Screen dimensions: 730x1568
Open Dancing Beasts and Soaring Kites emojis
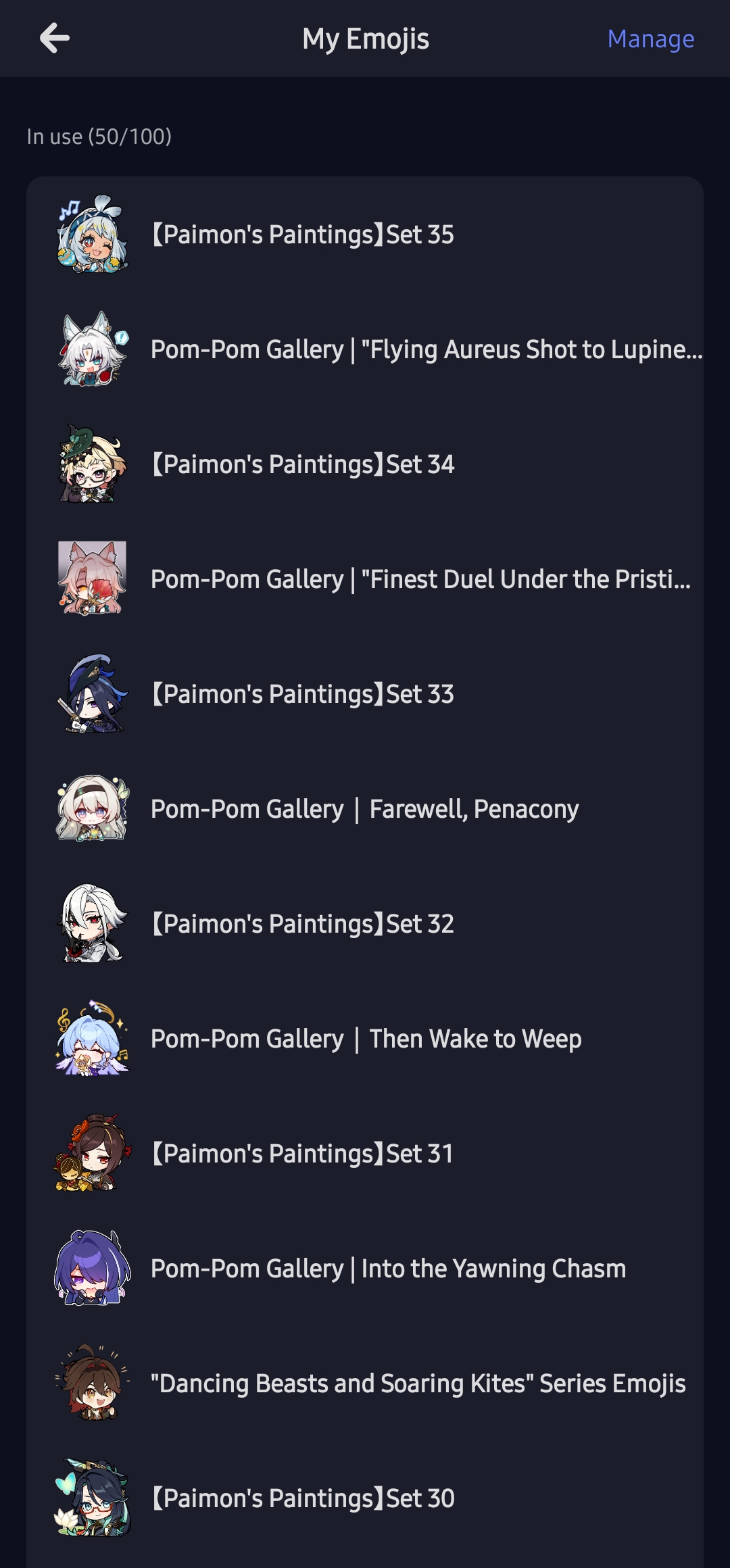(x=418, y=1383)
